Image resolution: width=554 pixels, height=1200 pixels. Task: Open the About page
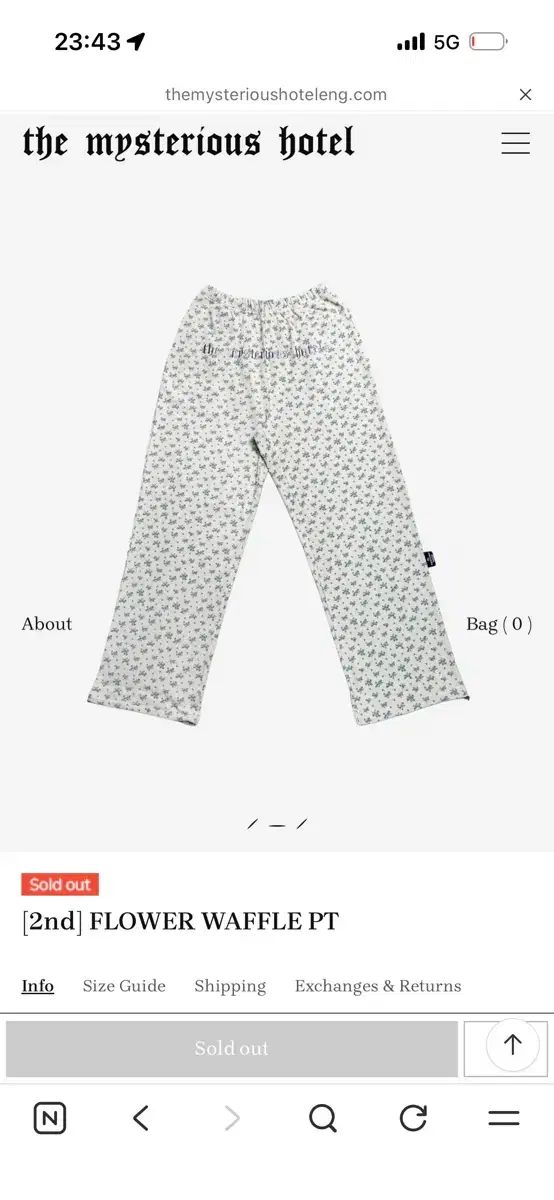47,624
